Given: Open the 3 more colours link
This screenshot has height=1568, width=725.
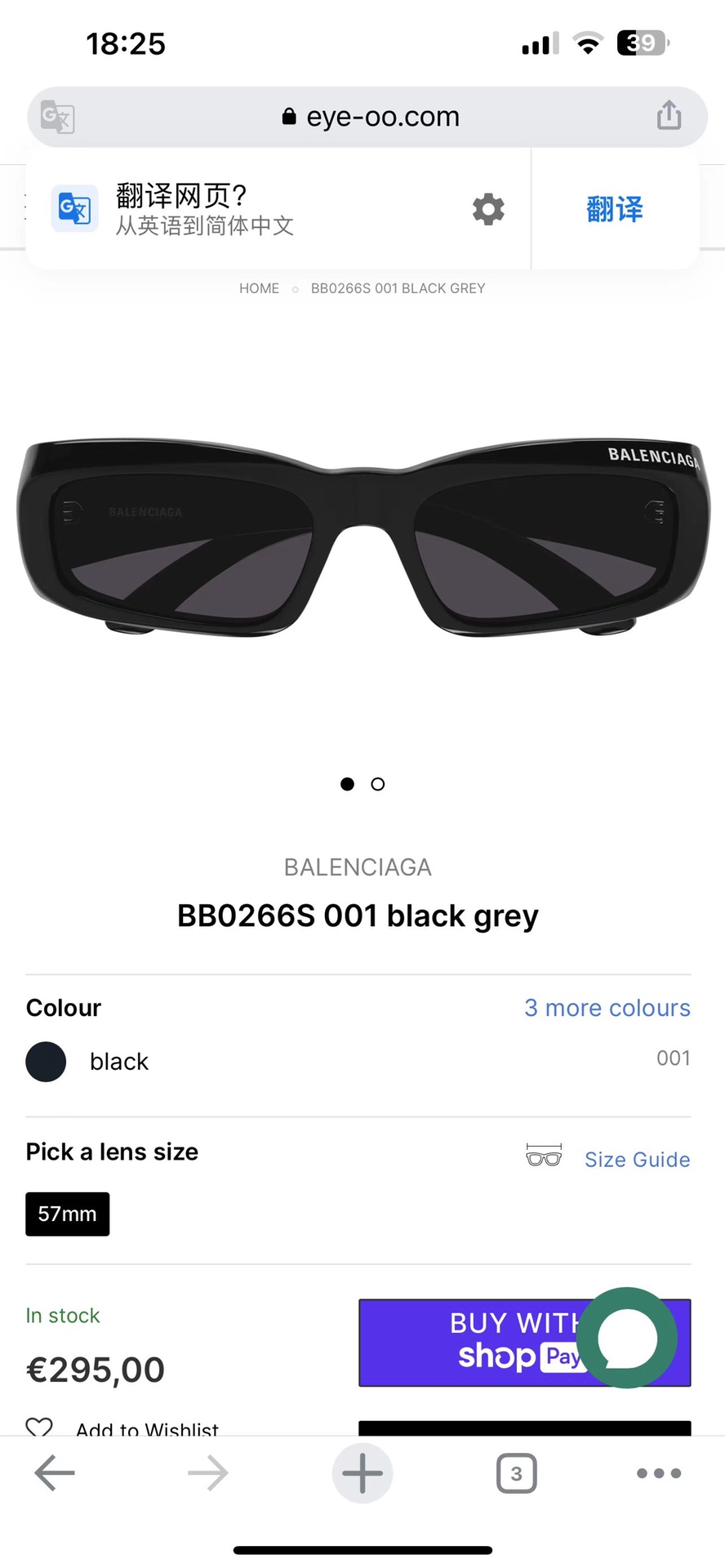Looking at the screenshot, I should coord(607,1008).
